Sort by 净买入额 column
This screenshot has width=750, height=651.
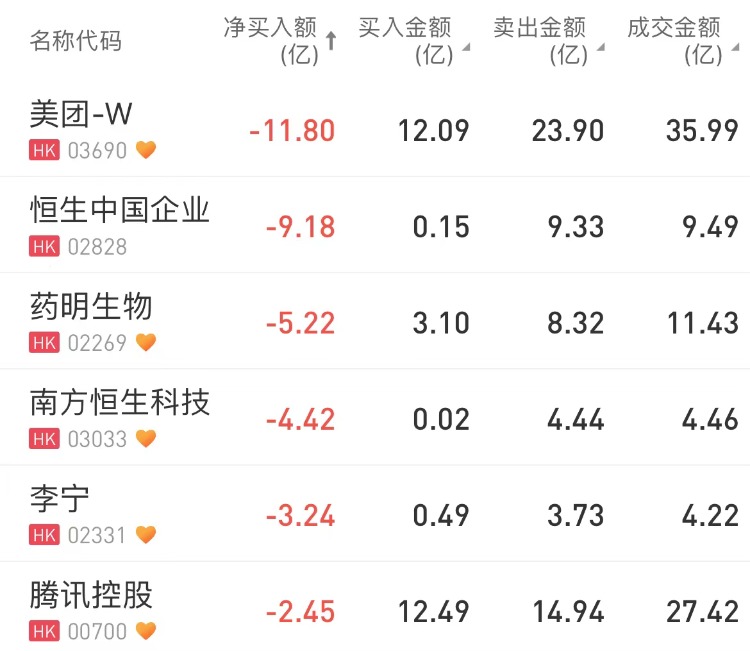tap(279, 41)
